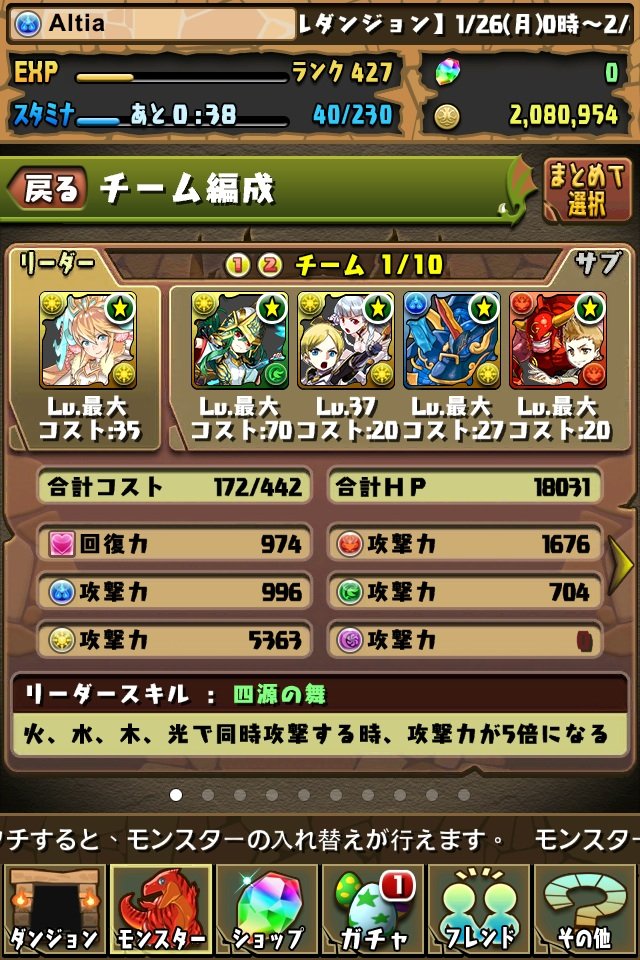Switch to the ダンジョン tab

pyautogui.click(x=53, y=908)
